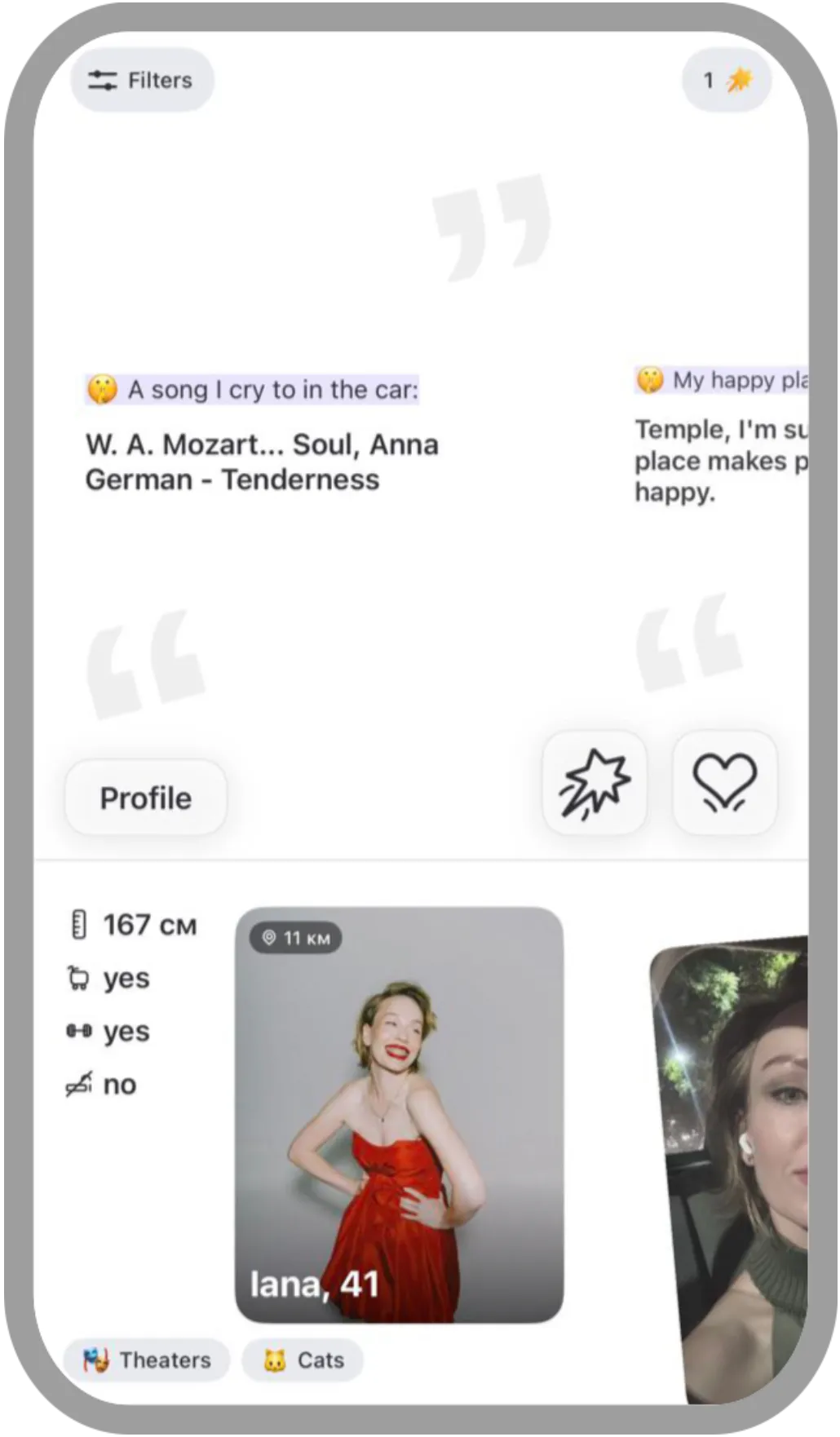Open the Profile view

(146, 797)
